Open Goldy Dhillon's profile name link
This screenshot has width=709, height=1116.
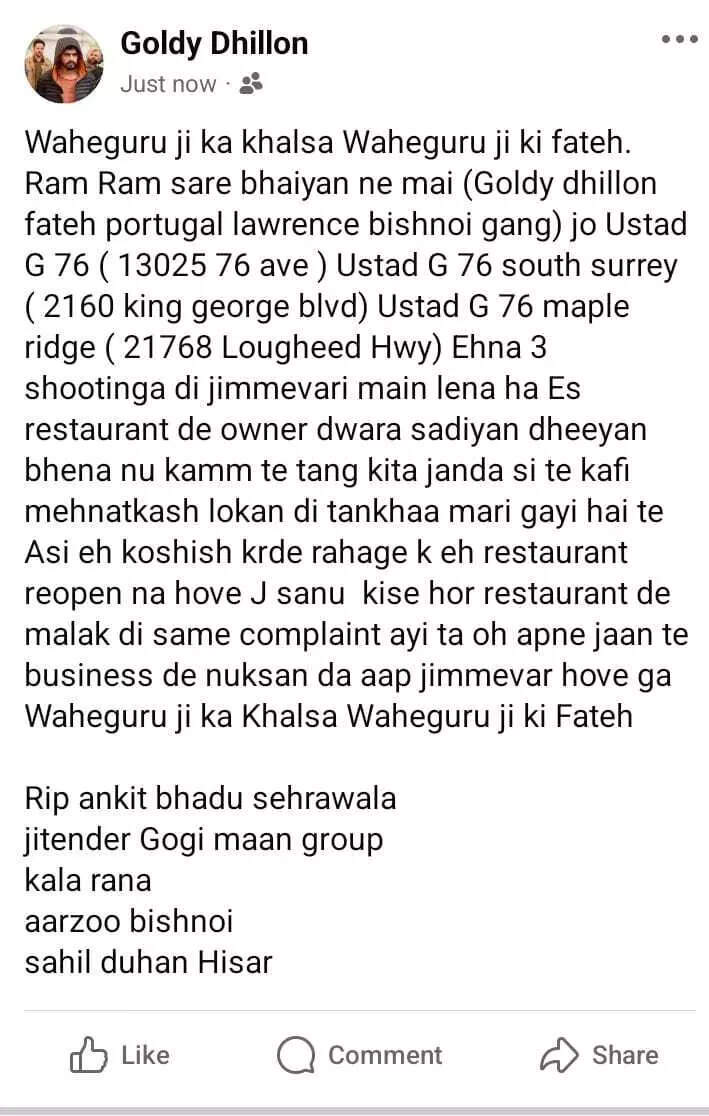click(214, 43)
